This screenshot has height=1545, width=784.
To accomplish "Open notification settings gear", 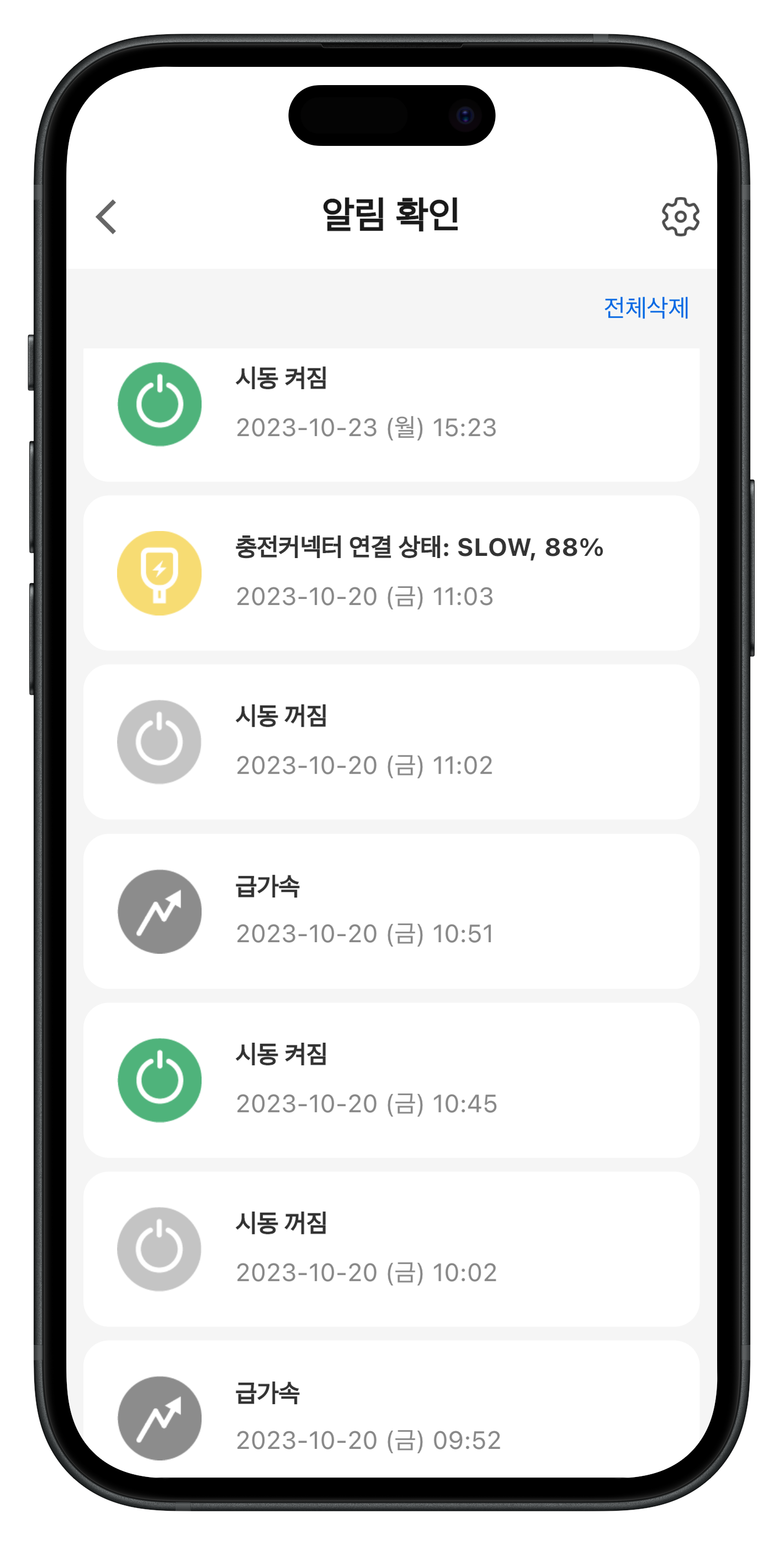I will (680, 217).
